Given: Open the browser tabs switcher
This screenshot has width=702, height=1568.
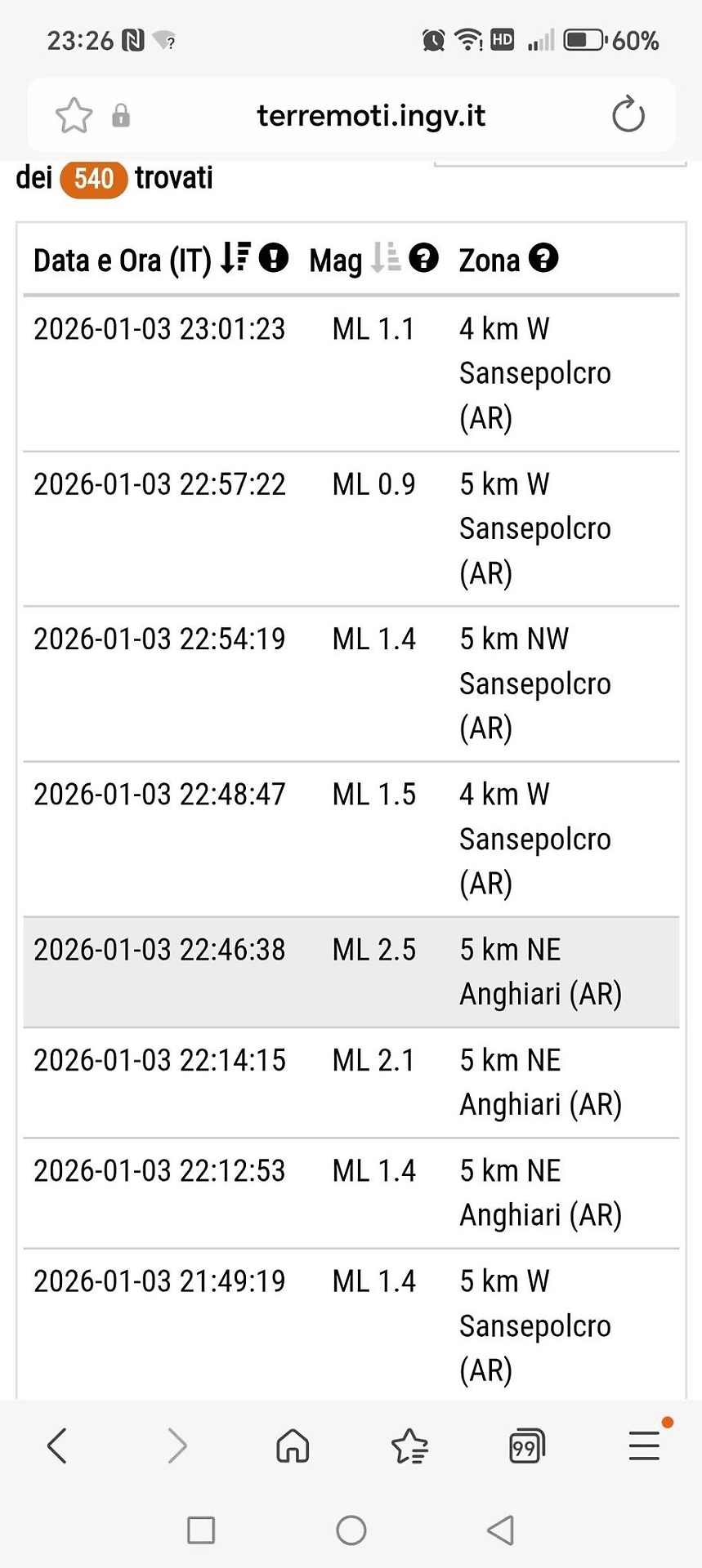Looking at the screenshot, I should pos(526,1446).
